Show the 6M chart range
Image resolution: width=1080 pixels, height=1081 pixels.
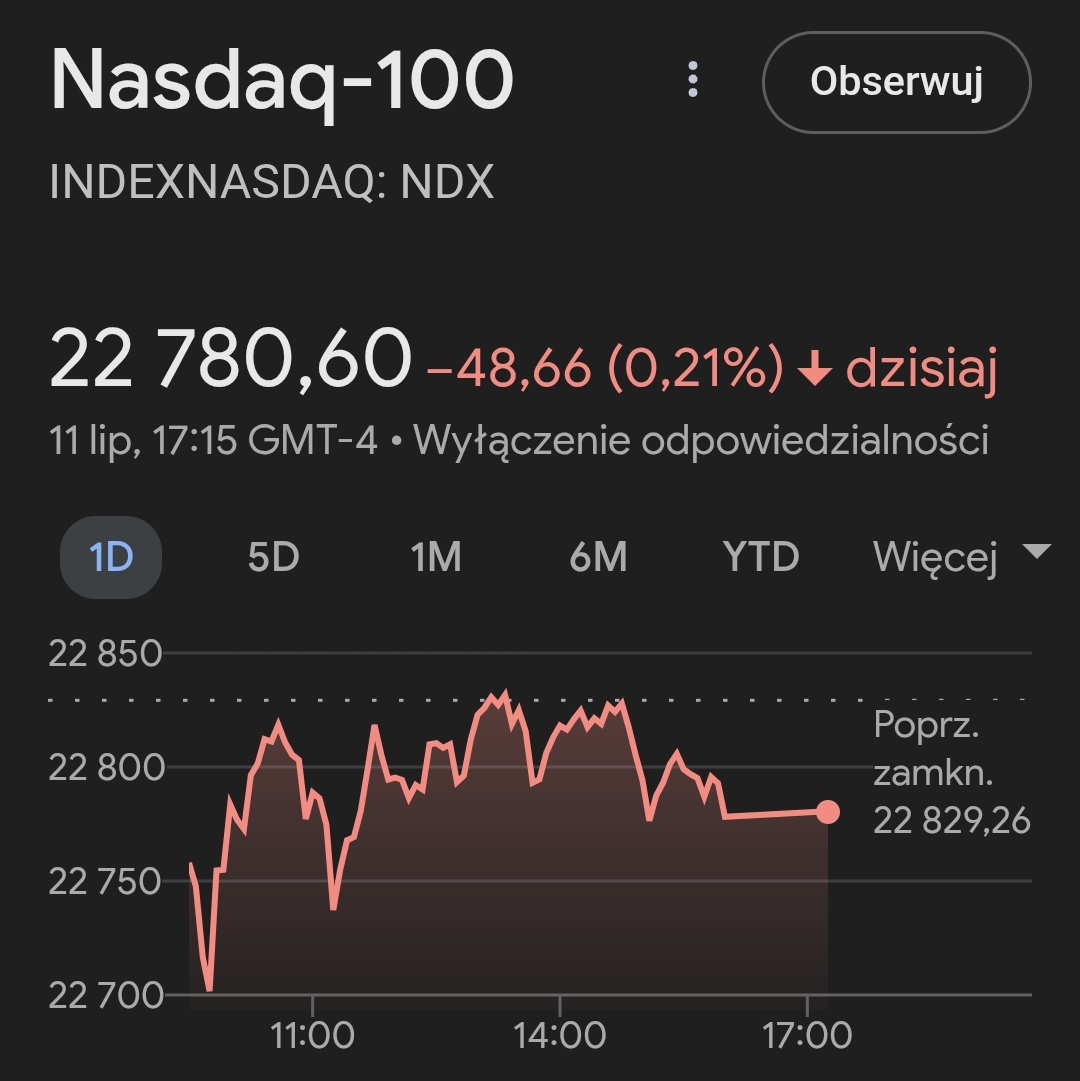pyautogui.click(x=598, y=557)
